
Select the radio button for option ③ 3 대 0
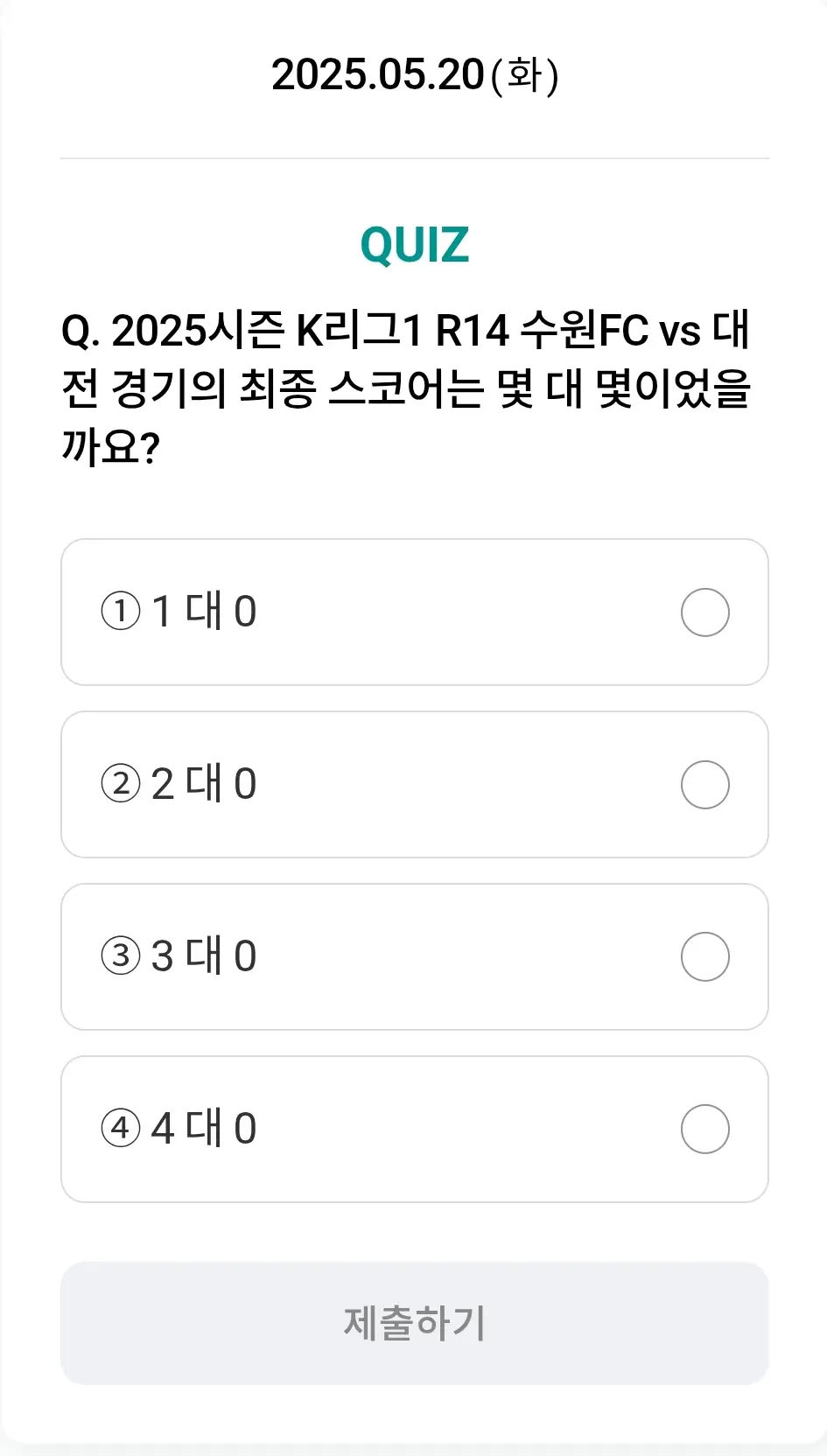click(704, 956)
